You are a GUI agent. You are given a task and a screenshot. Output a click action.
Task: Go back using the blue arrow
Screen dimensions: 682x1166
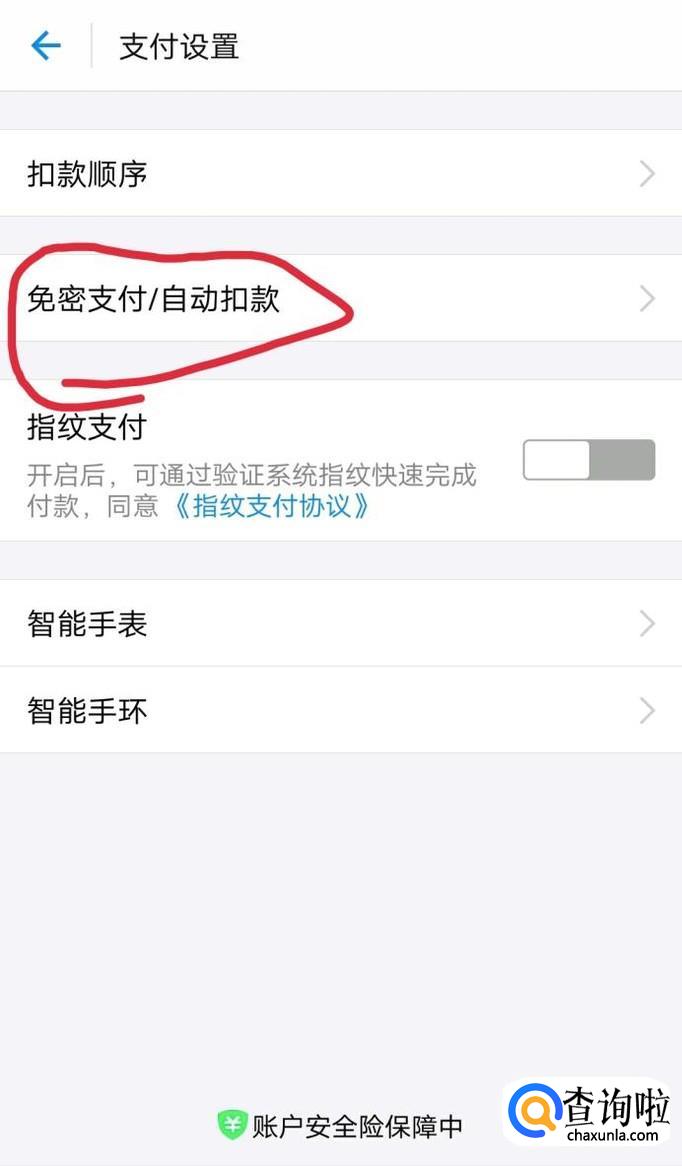[x=46, y=45]
